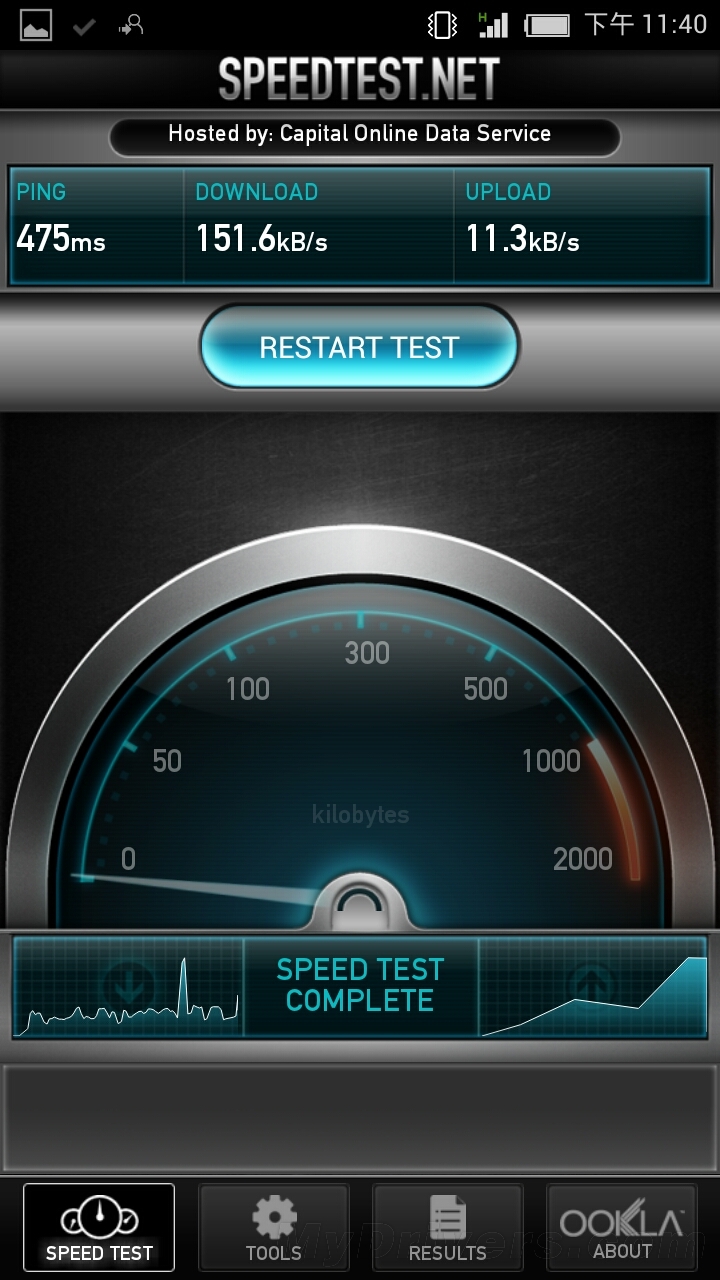The width and height of the screenshot is (720, 1280).
Task: Tap the Restart Test button
Action: click(x=359, y=347)
